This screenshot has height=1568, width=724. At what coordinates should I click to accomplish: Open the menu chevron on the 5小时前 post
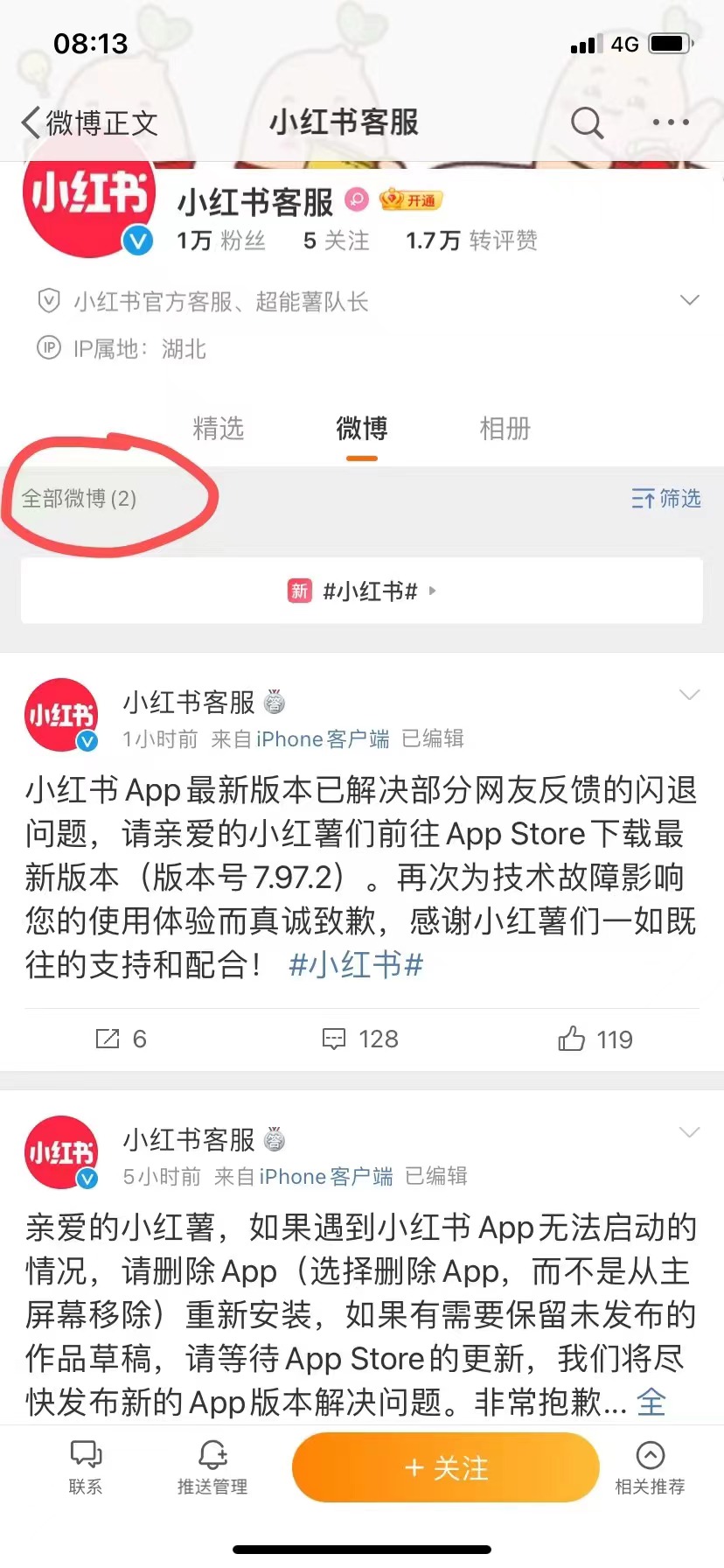(x=689, y=1133)
